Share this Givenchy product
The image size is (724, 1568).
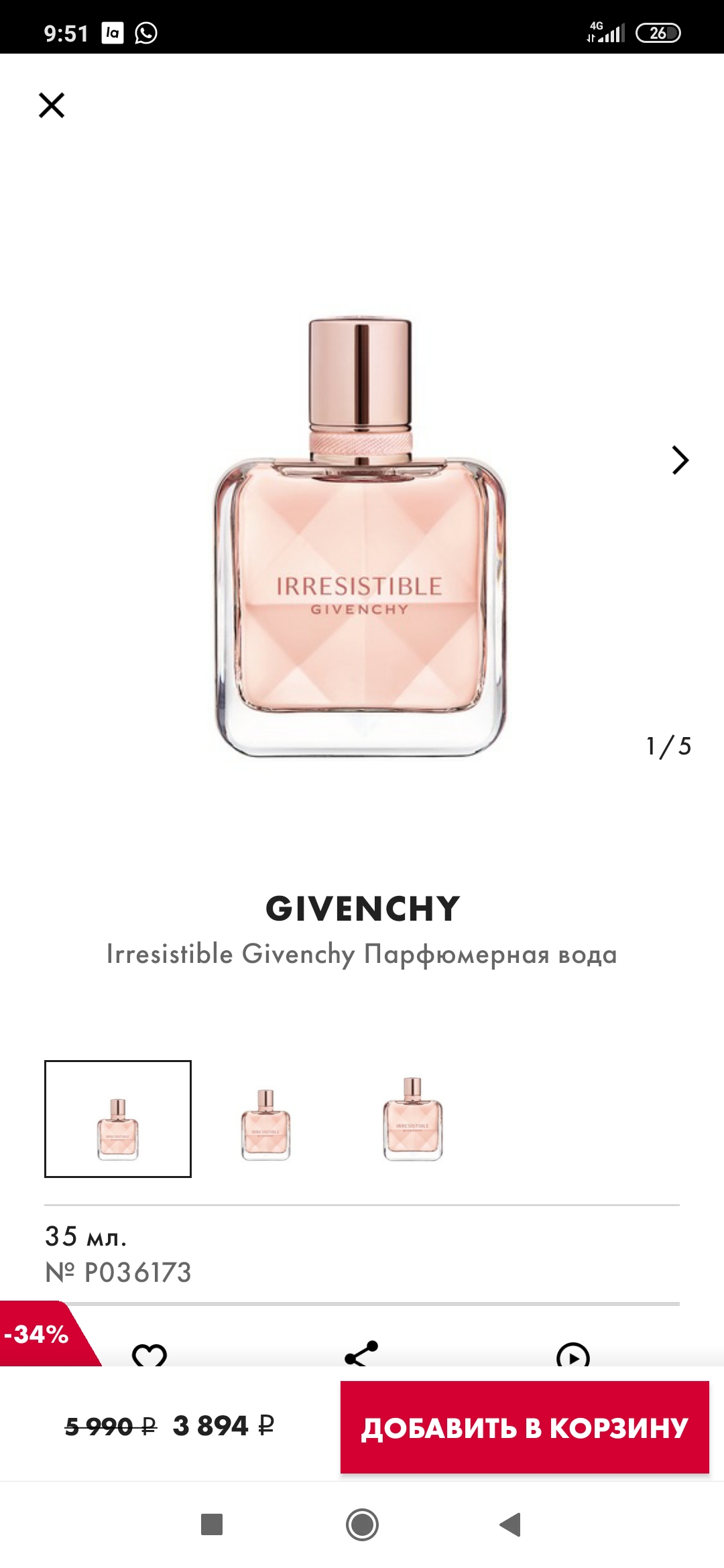361,1354
